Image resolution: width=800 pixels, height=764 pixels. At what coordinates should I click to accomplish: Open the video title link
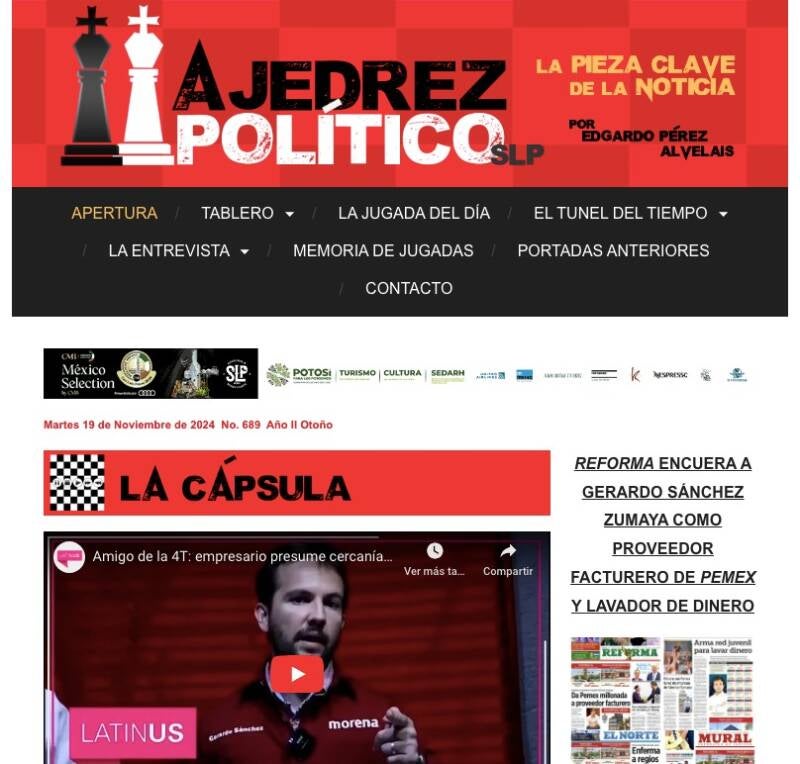click(242, 556)
